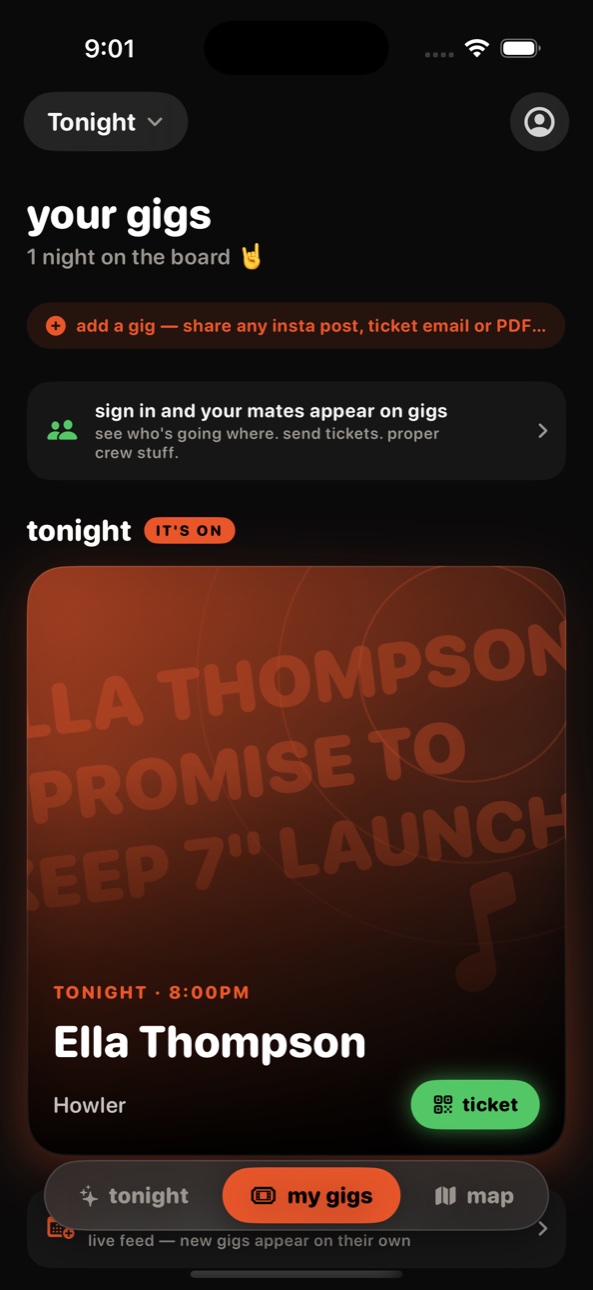The width and height of the screenshot is (593, 1290).
Task: Open the sign in mates row
Action: pos(296,431)
